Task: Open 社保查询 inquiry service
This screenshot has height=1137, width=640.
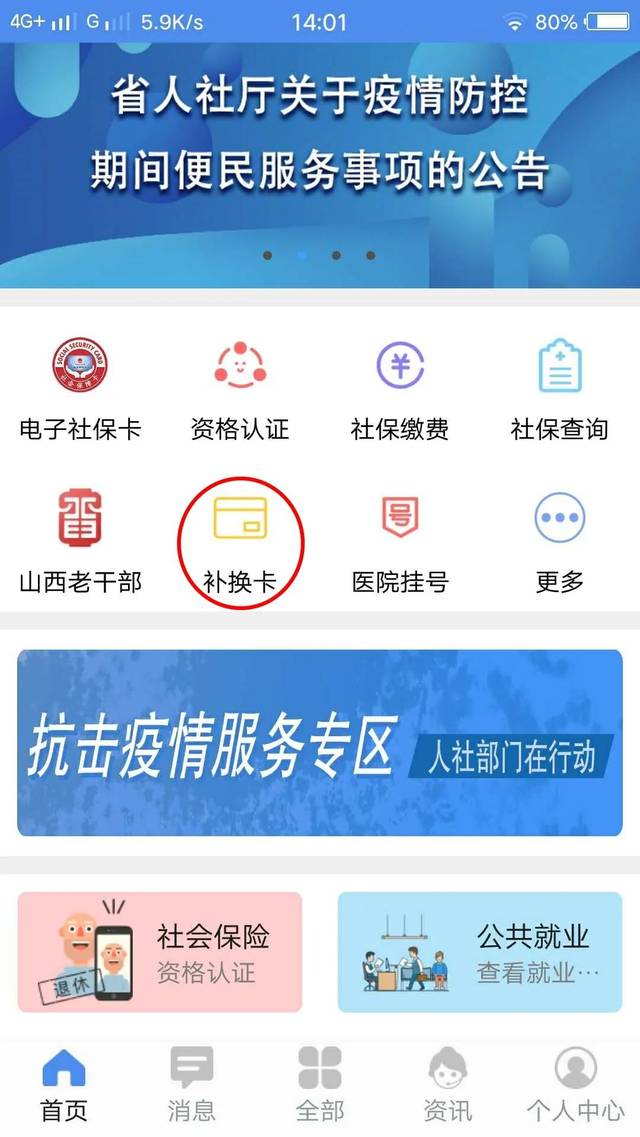Action: [x=559, y=390]
